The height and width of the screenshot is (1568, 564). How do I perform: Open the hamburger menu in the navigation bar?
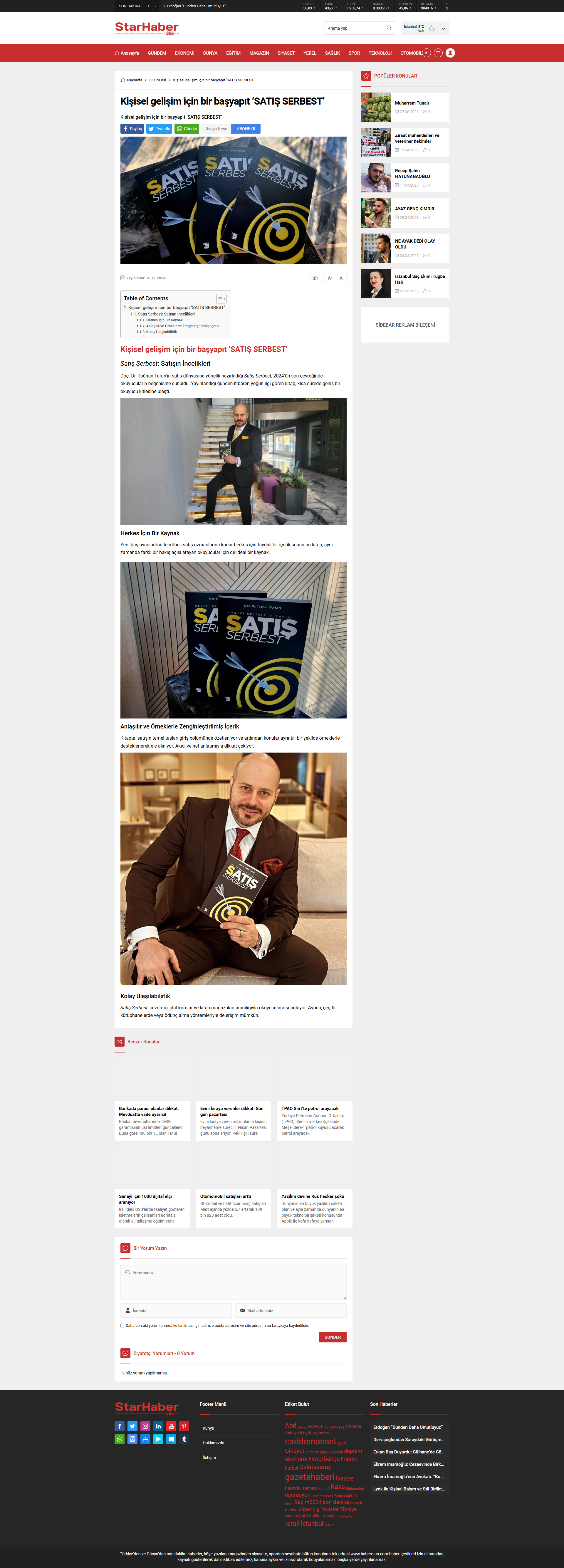click(438, 53)
